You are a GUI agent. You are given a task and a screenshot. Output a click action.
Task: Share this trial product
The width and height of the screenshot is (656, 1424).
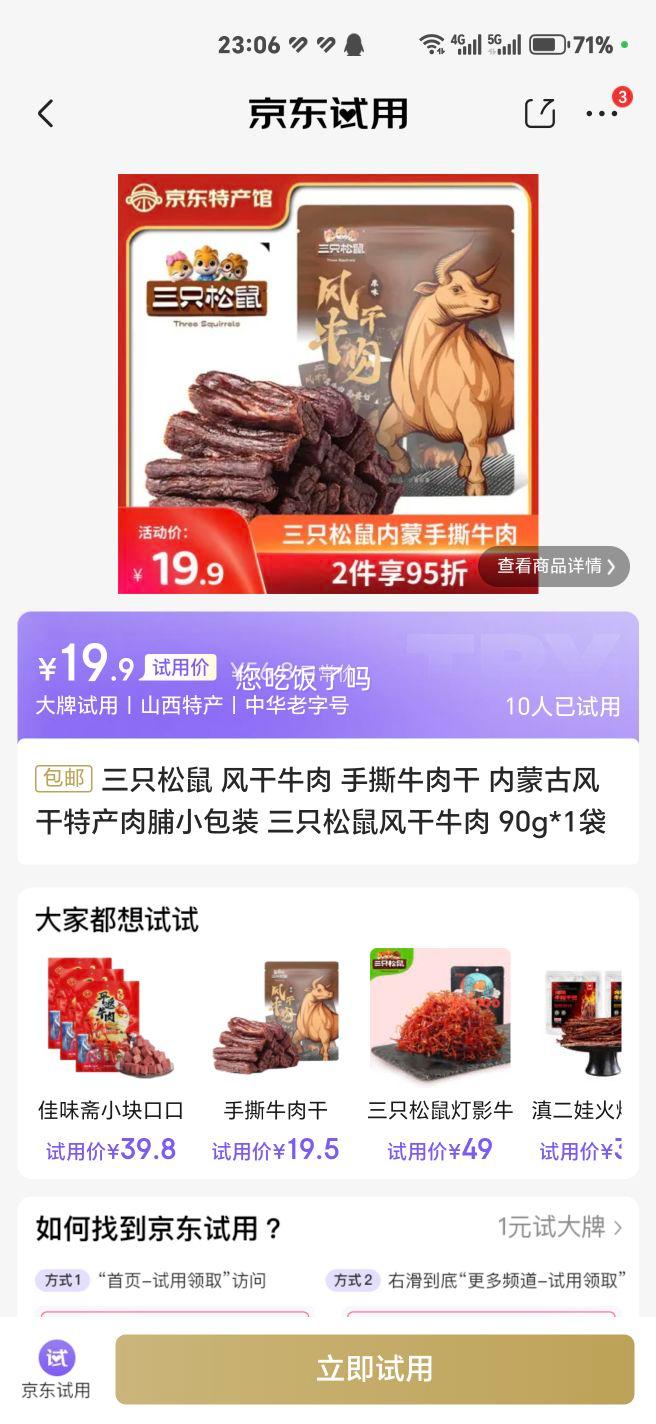(540, 114)
